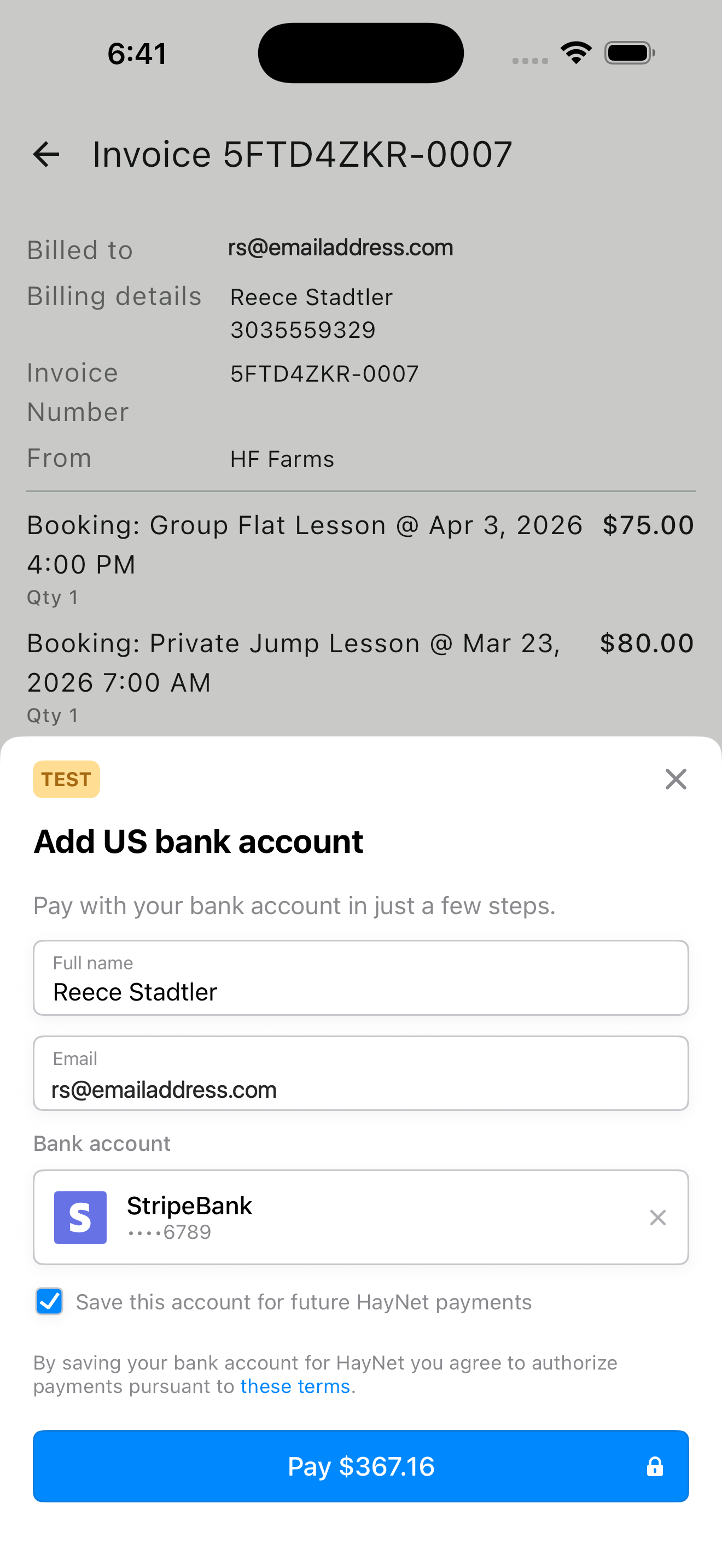Screen dimensions: 722x1568
Task: Tap the TEST mode badge
Action: (x=66, y=779)
